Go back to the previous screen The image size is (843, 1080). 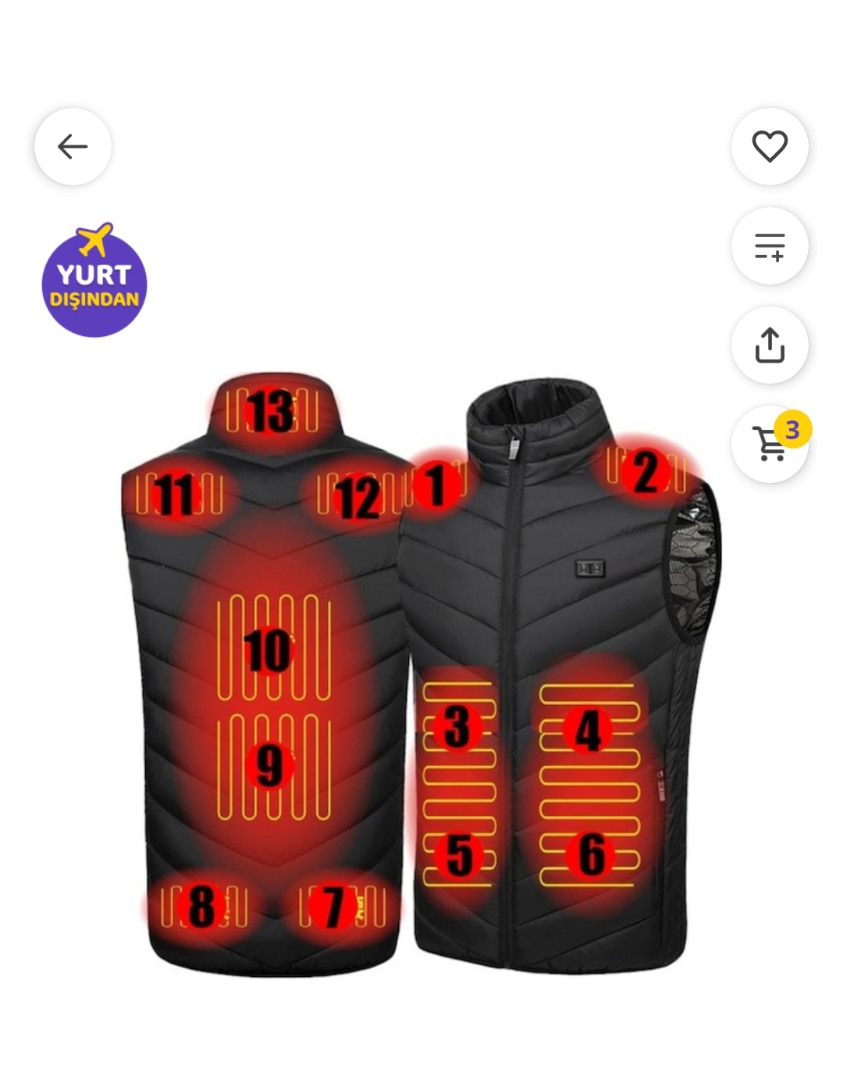pyautogui.click(x=73, y=147)
